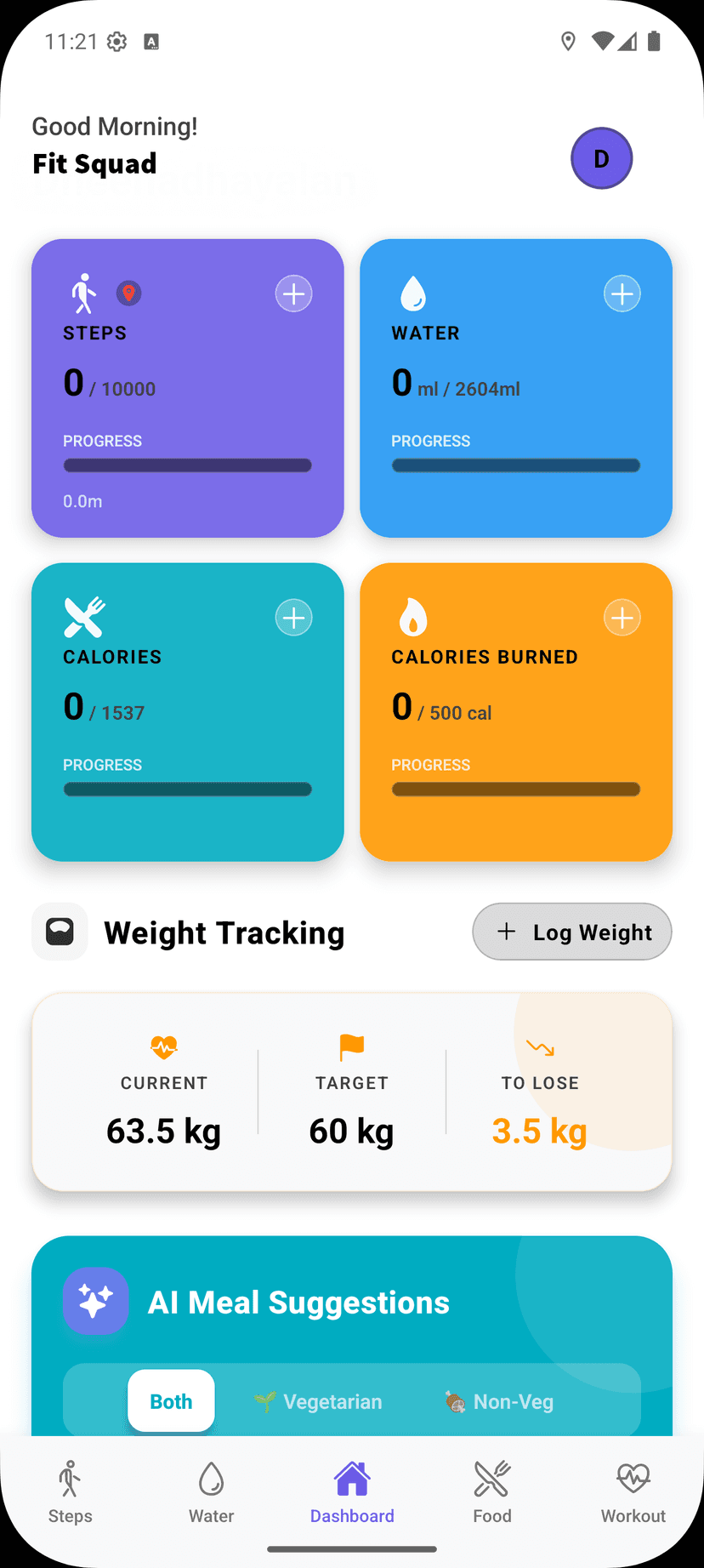Screen dimensions: 704x1568
Task: Tap the AI sparkles icon beside Meal Suggestions
Action: tap(96, 1301)
